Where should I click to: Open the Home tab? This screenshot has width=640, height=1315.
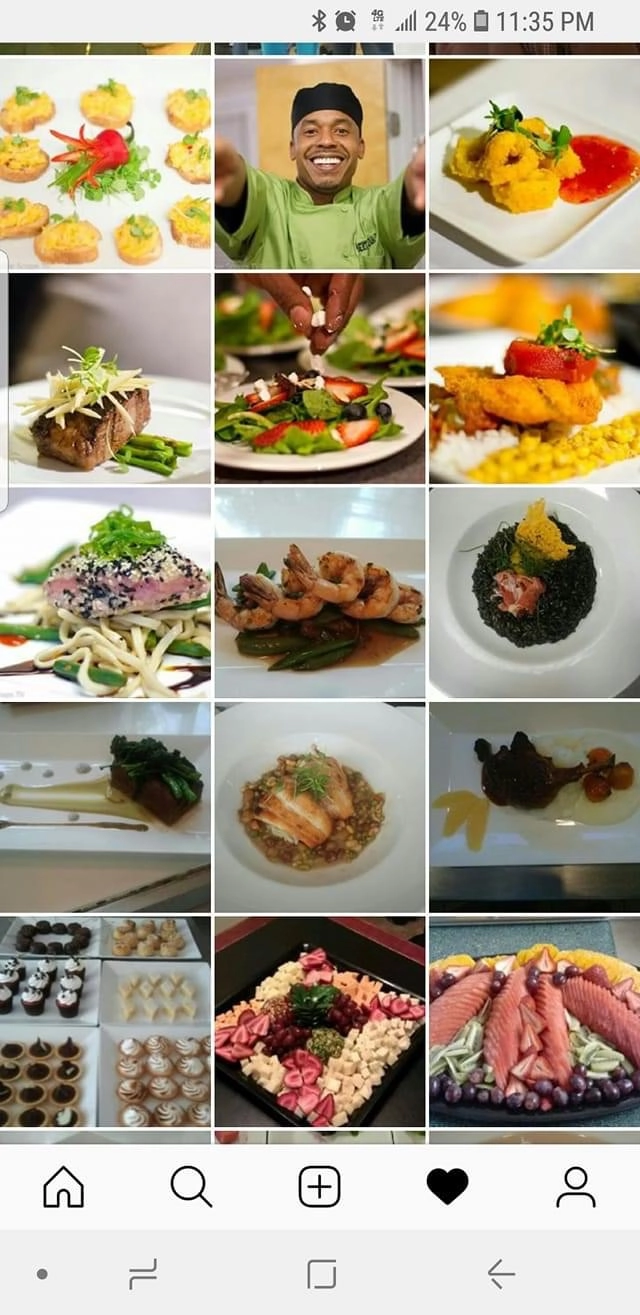[64, 1187]
